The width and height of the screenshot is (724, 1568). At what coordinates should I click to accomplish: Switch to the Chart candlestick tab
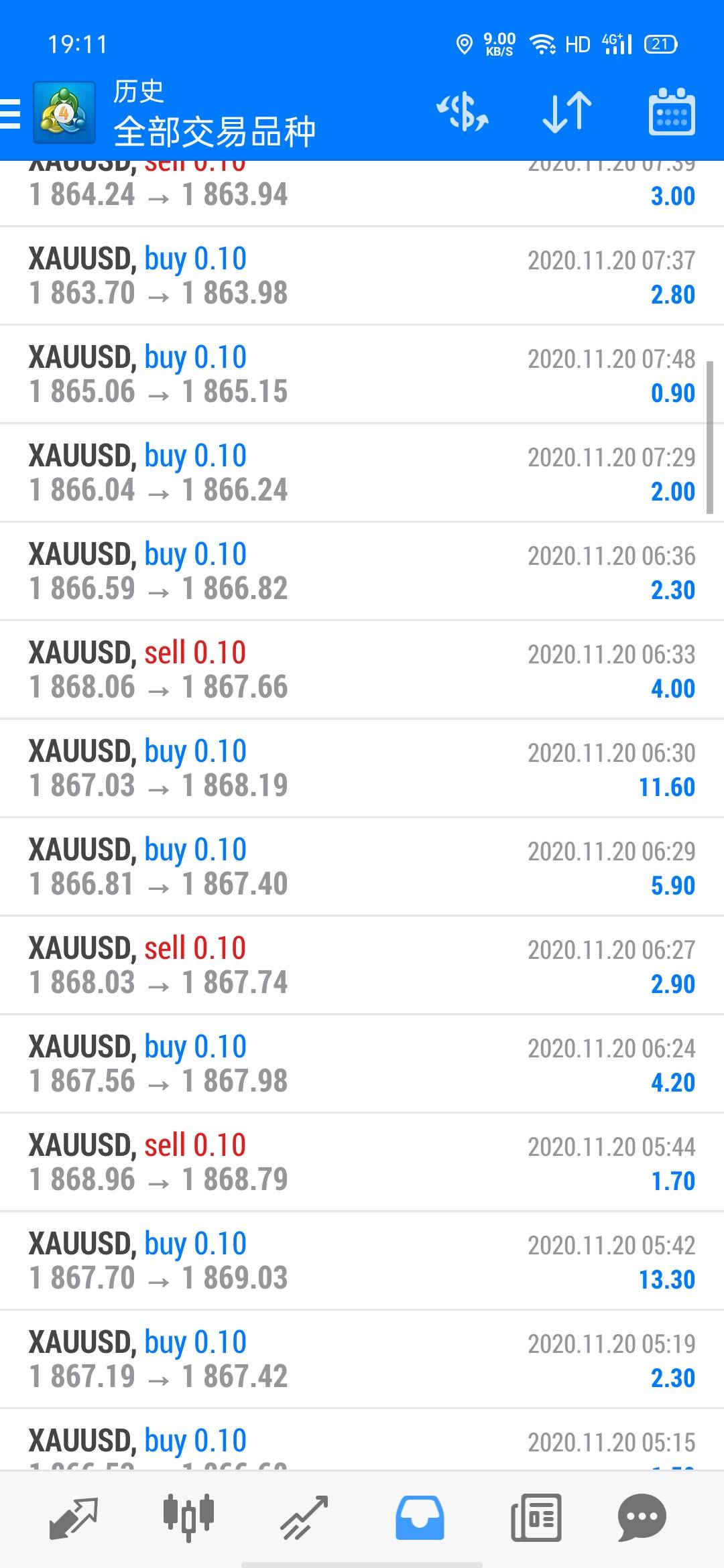[188, 1517]
